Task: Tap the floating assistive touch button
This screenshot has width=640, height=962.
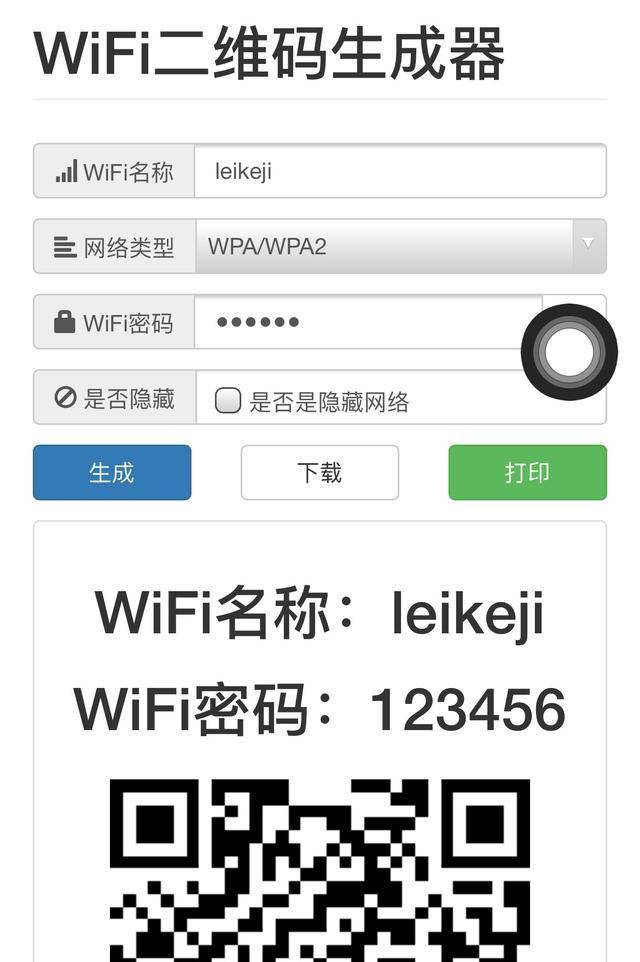Action: (569, 352)
